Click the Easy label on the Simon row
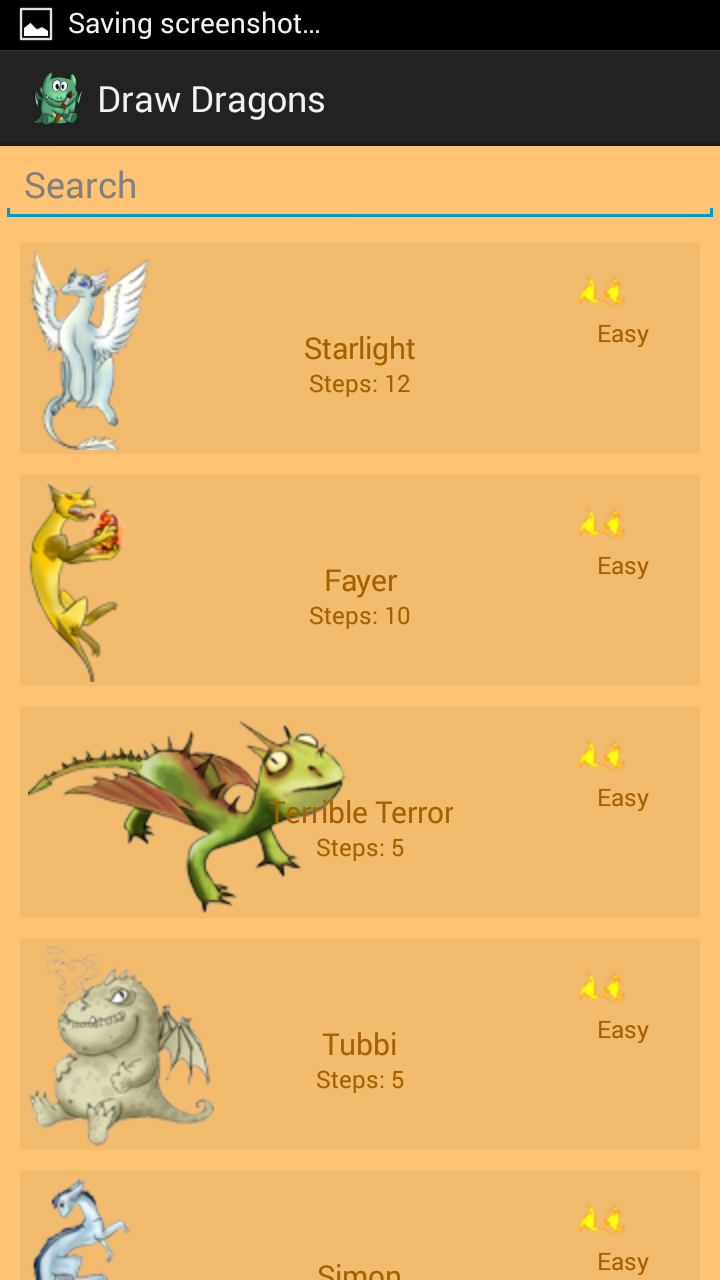The width and height of the screenshot is (720, 1280). tap(622, 1261)
